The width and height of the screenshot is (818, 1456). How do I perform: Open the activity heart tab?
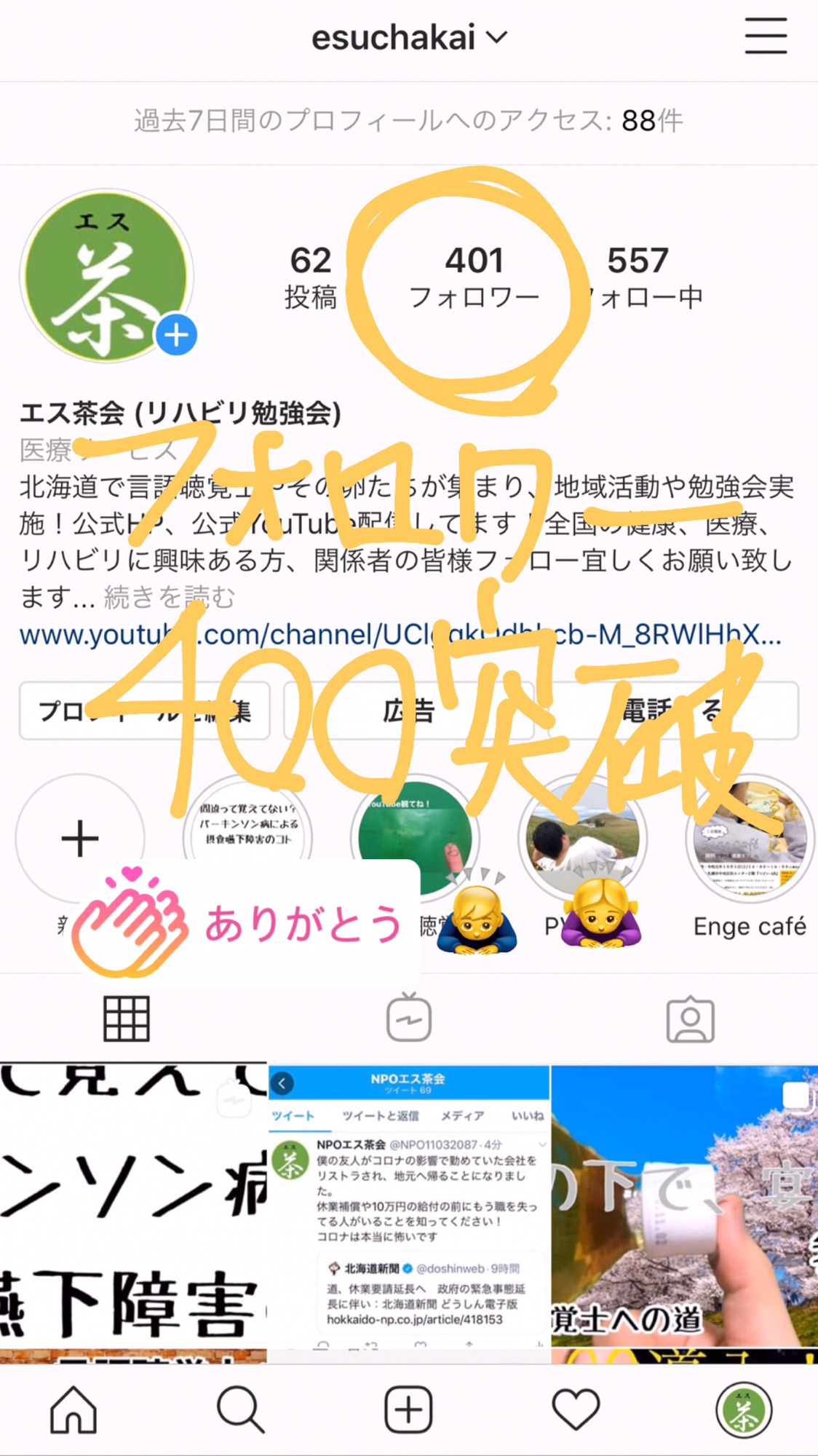pos(576,1409)
